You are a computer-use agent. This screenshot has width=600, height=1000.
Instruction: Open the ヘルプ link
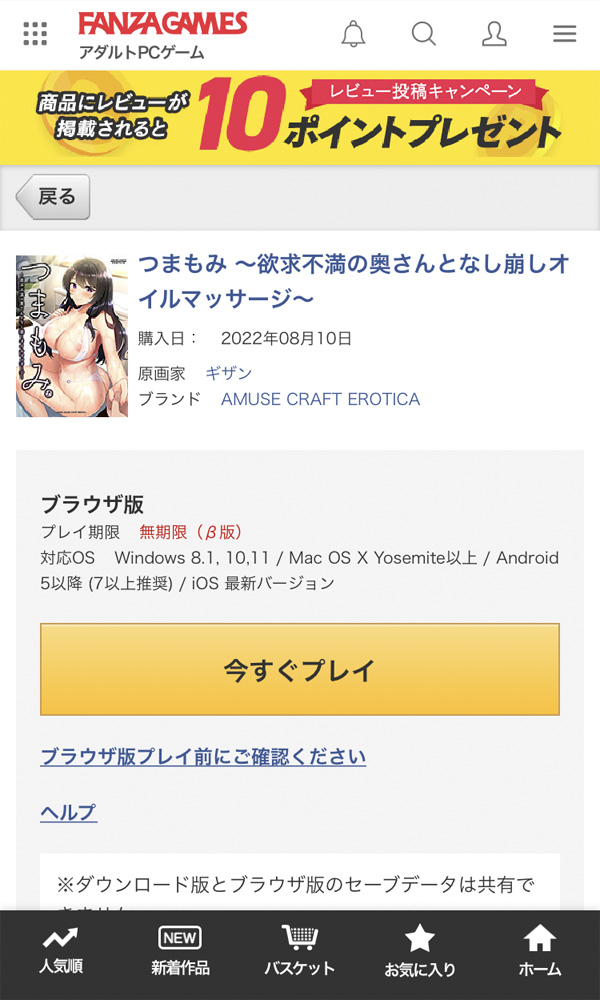pyautogui.click(x=68, y=812)
